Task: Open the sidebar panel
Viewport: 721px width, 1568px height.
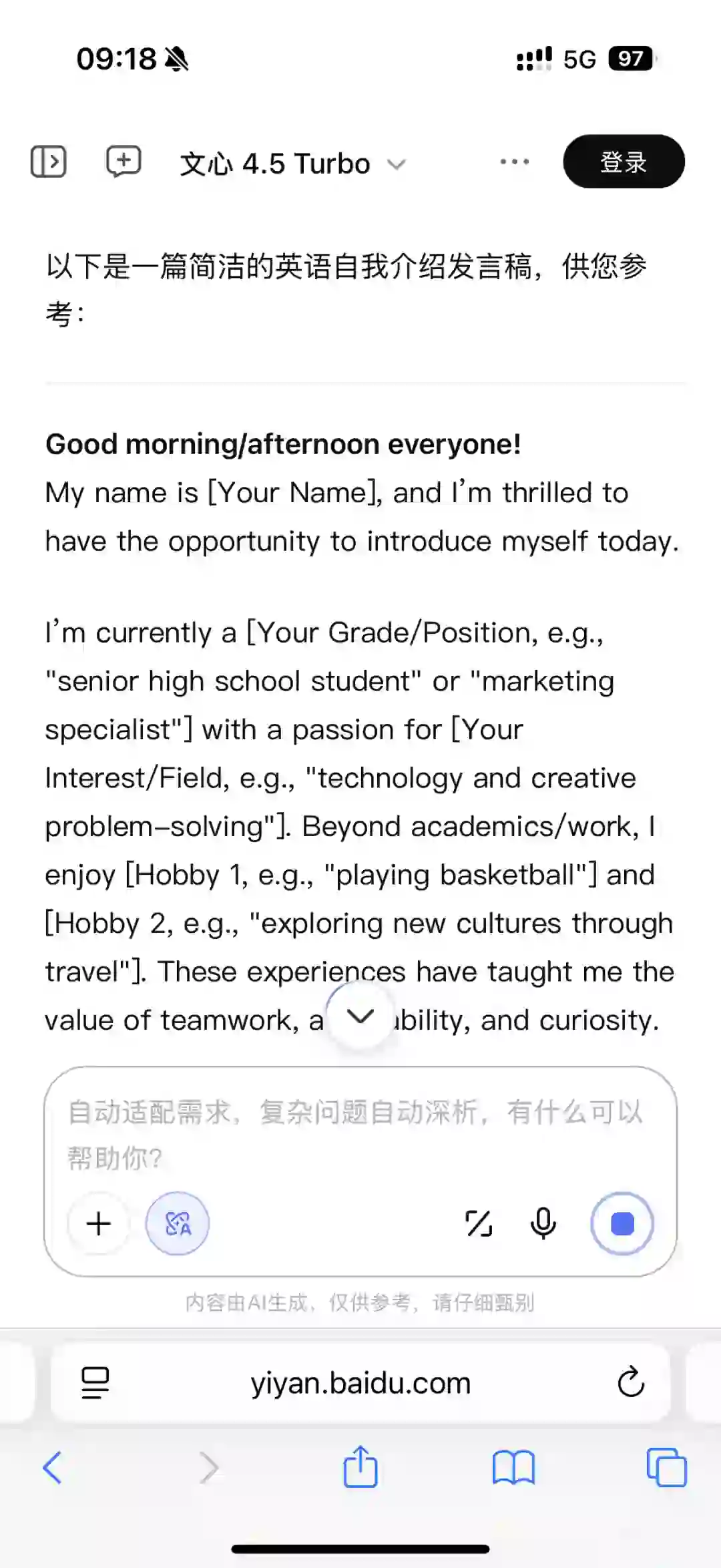Action: pos(49,162)
